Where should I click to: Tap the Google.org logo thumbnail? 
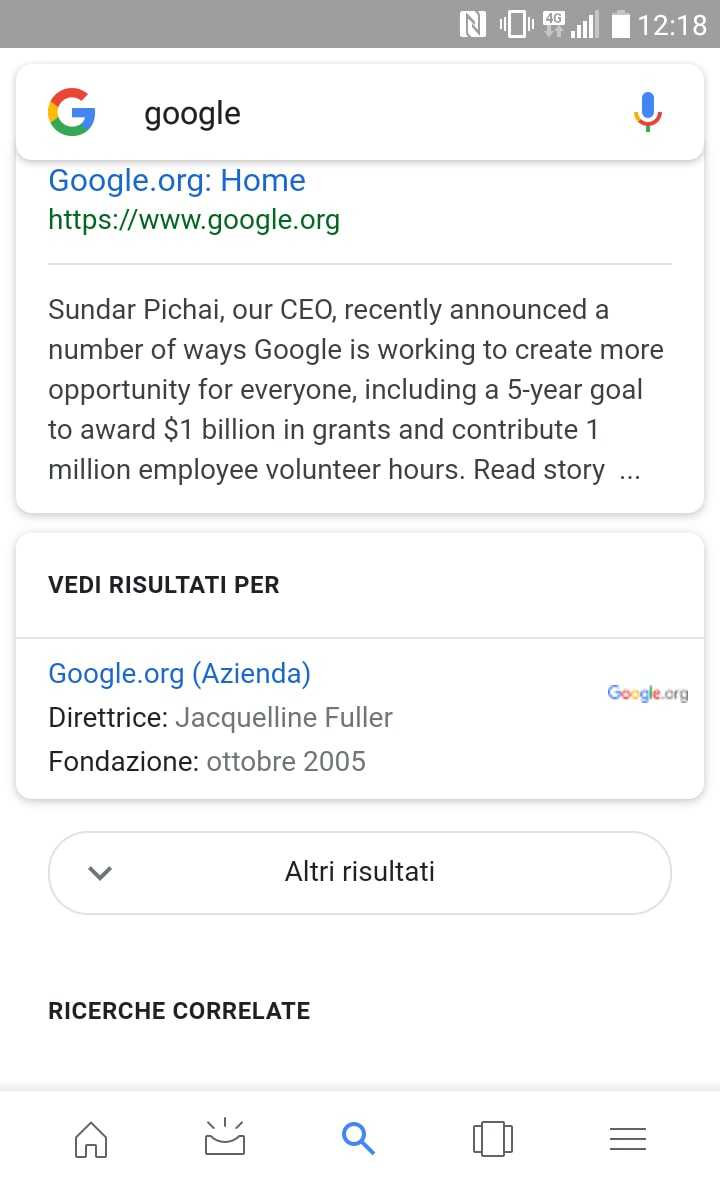click(x=647, y=692)
